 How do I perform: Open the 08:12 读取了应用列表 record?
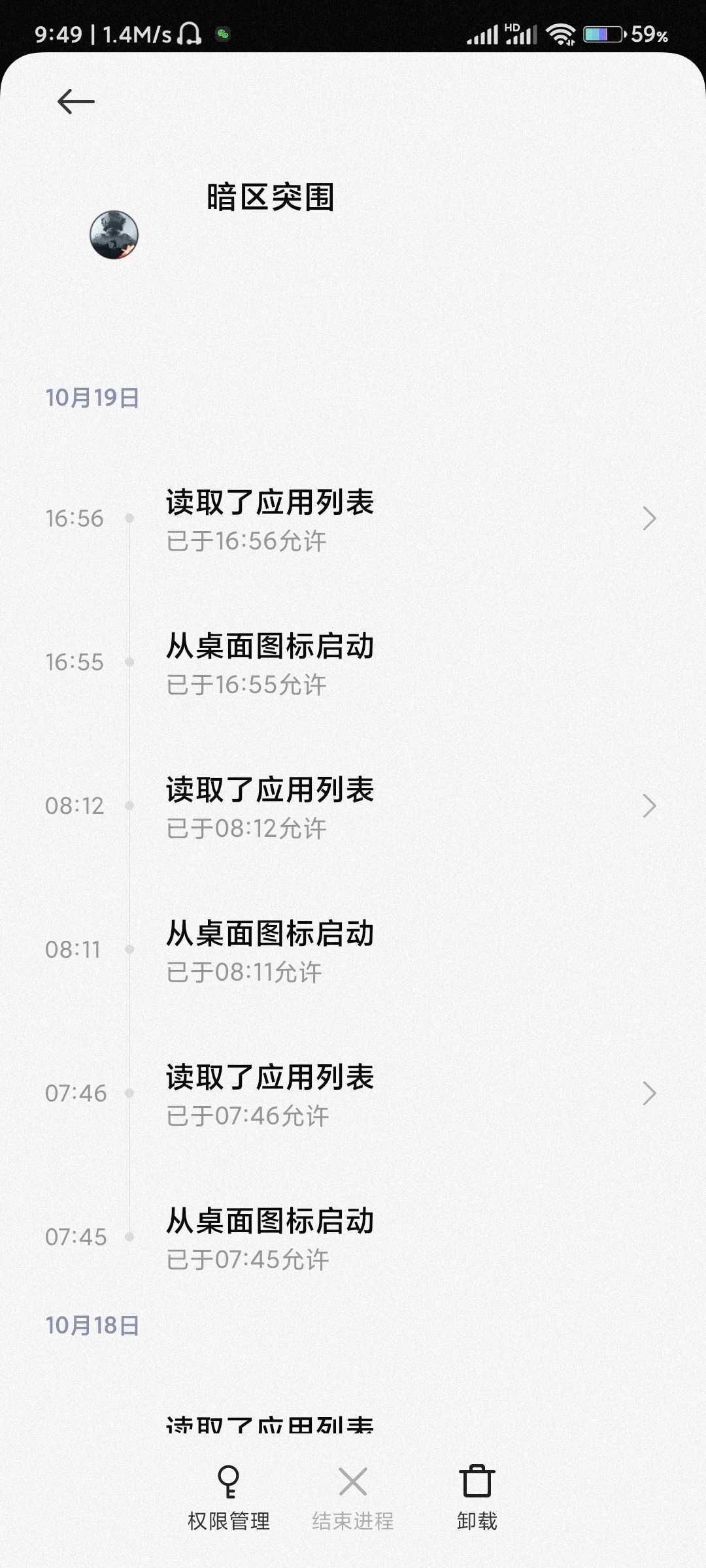[353, 806]
